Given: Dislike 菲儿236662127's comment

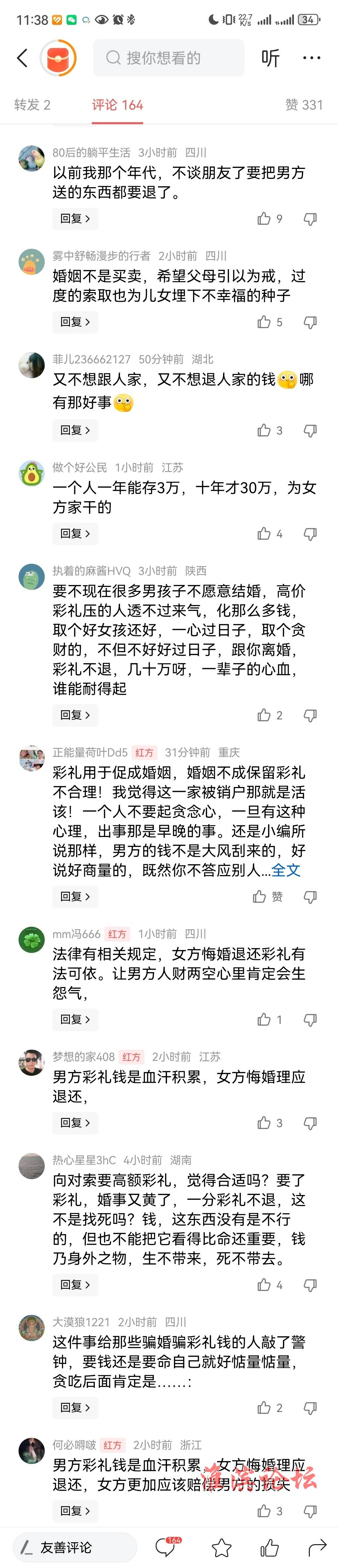Looking at the screenshot, I should point(310,430).
